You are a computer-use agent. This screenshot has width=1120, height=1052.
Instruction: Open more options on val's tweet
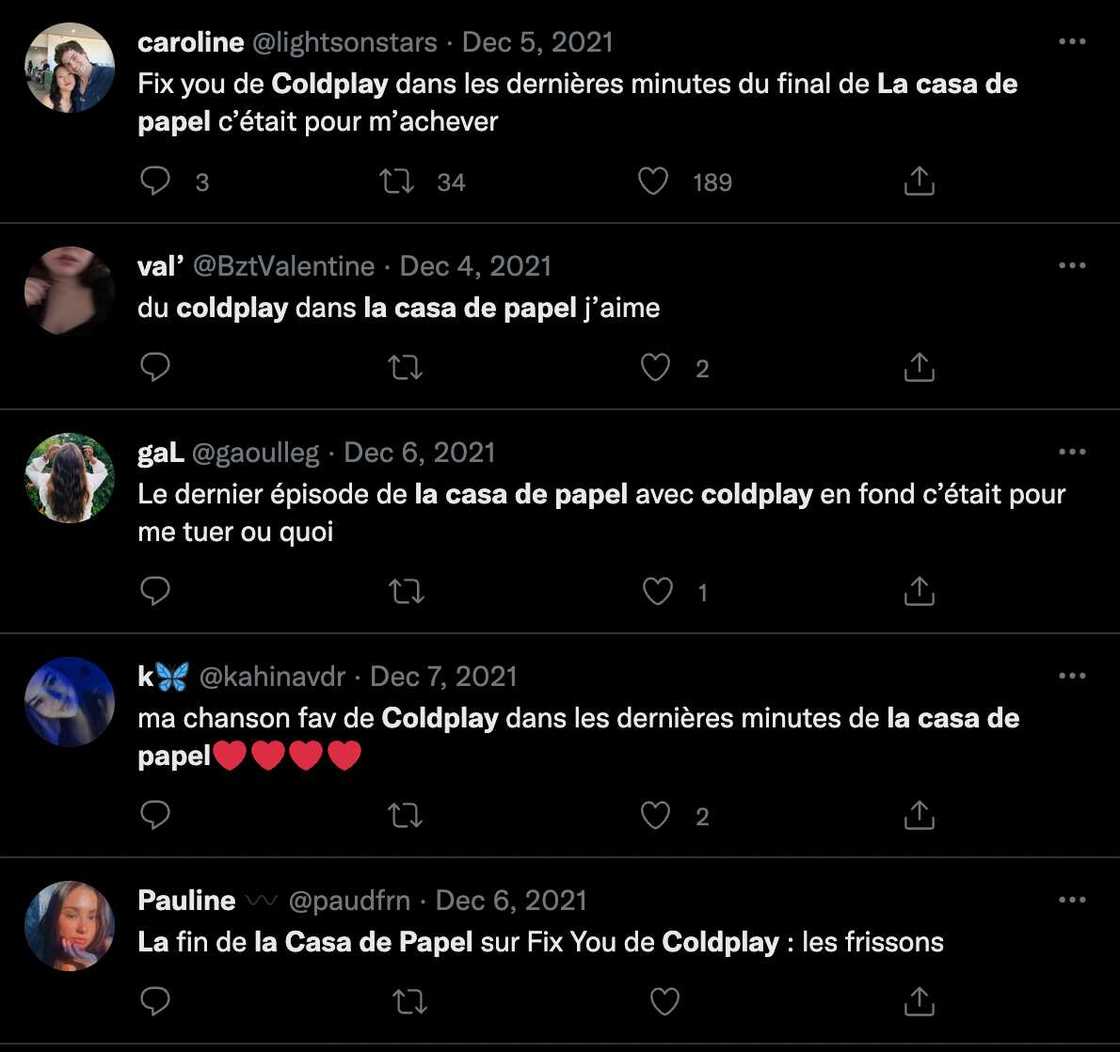[x=1071, y=266]
